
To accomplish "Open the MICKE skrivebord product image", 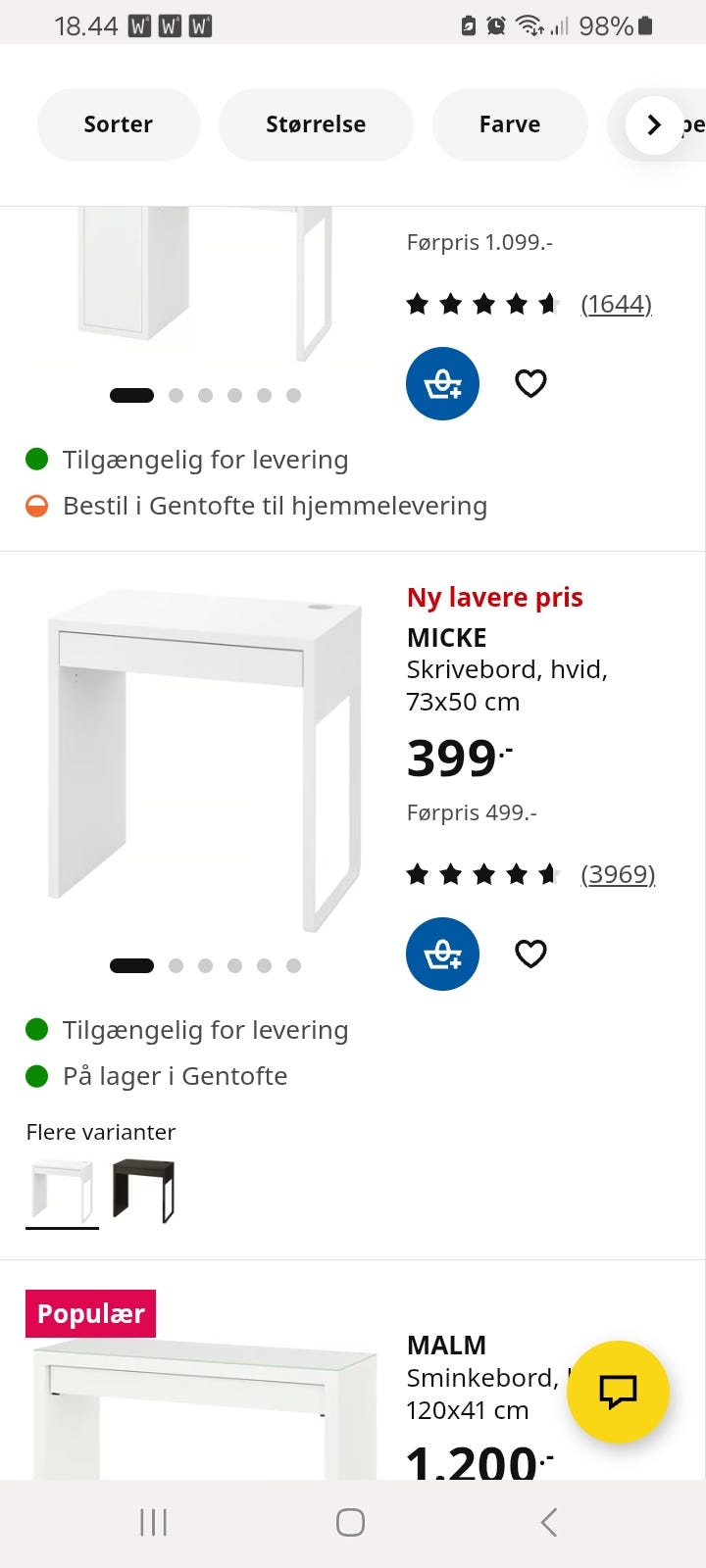I will click(x=205, y=759).
